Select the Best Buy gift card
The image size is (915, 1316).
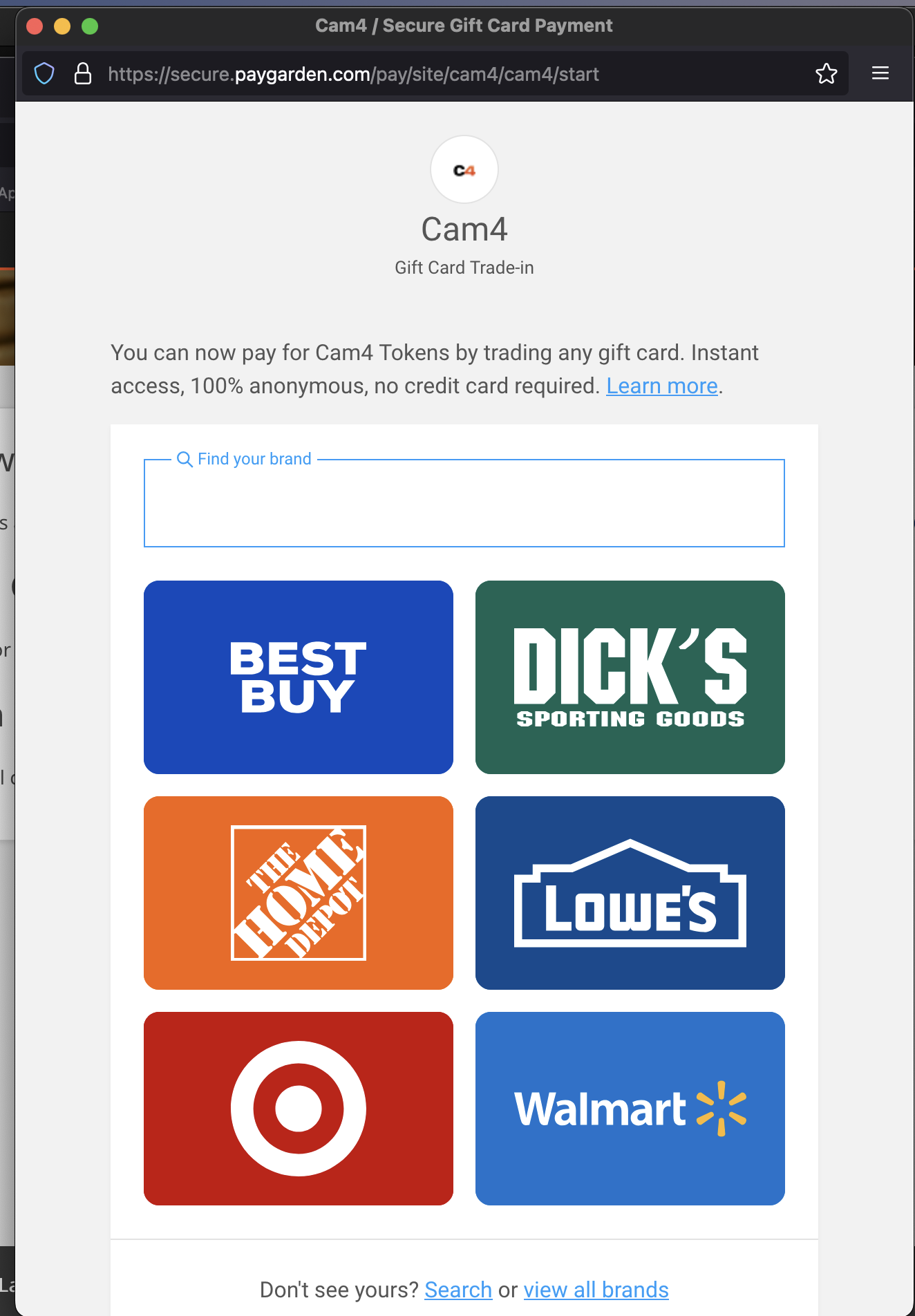[298, 677]
